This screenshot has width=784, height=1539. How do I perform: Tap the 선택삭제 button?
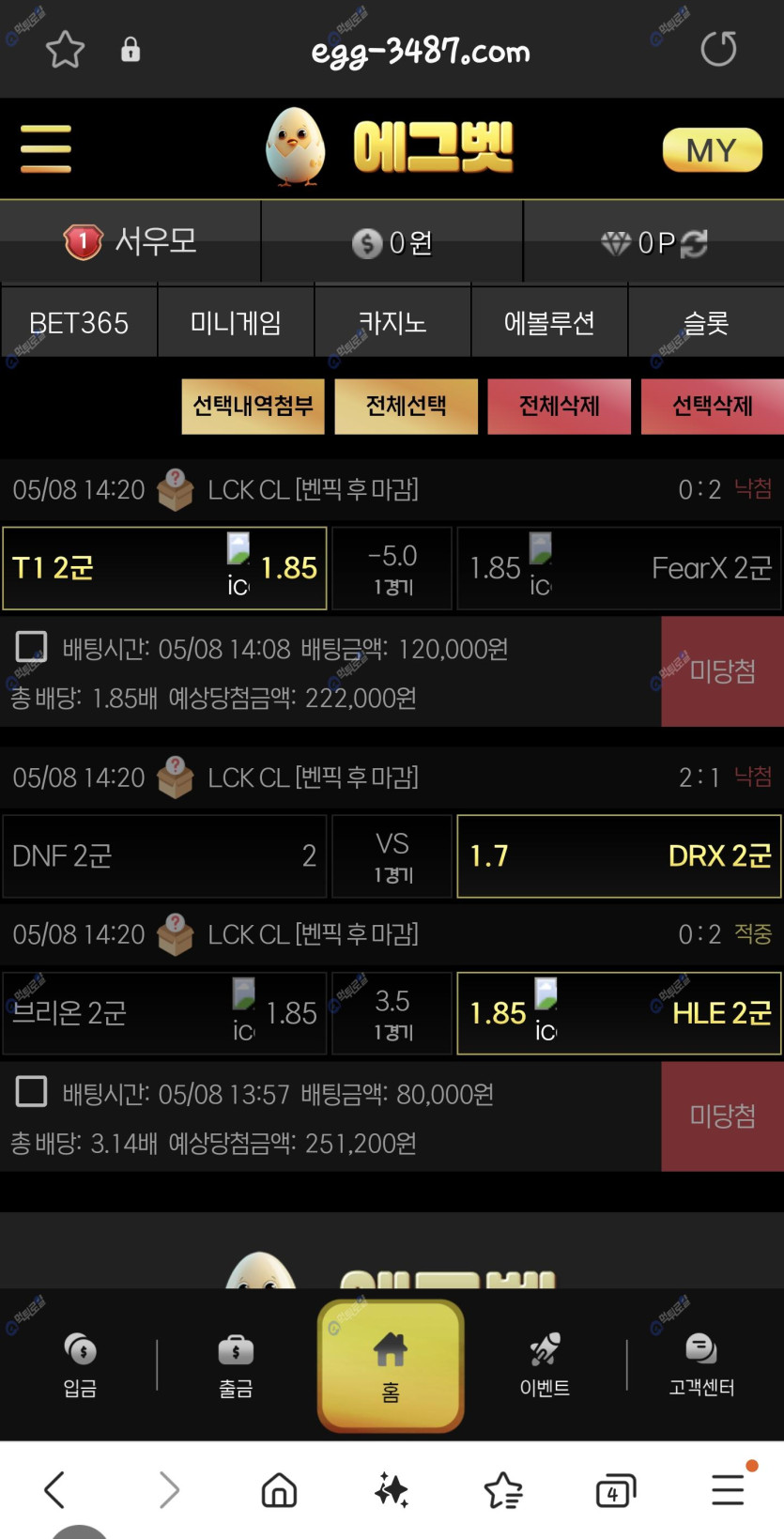coord(712,407)
